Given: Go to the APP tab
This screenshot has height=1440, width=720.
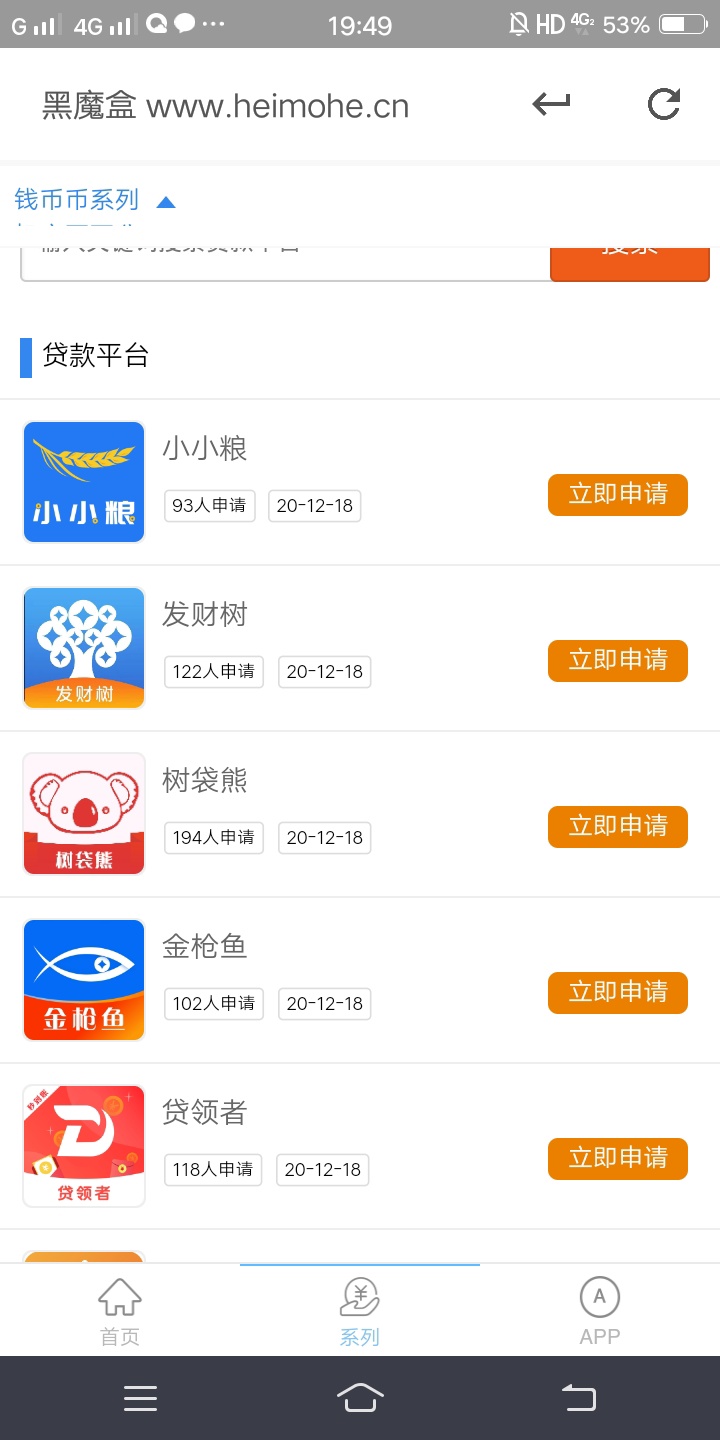Looking at the screenshot, I should pos(600,1311).
